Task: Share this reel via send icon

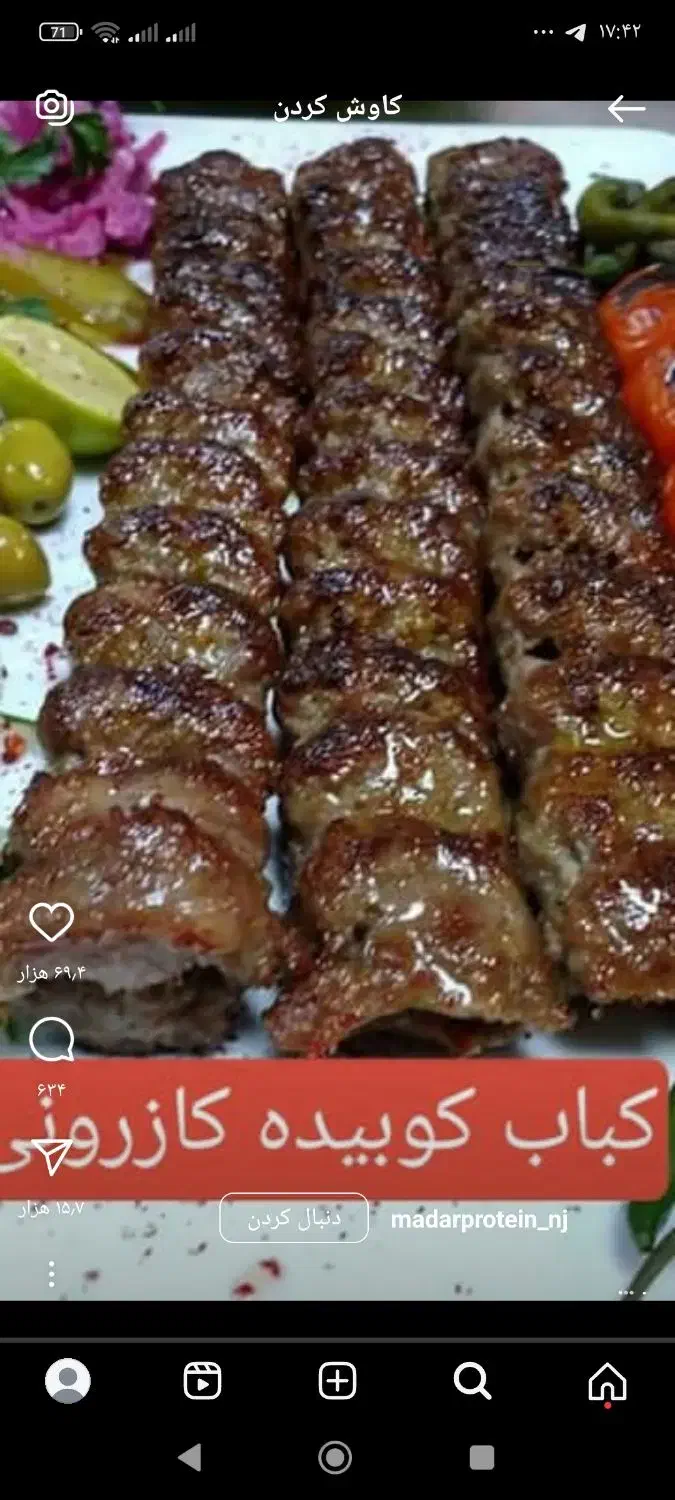Action: pyautogui.click(x=51, y=1158)
